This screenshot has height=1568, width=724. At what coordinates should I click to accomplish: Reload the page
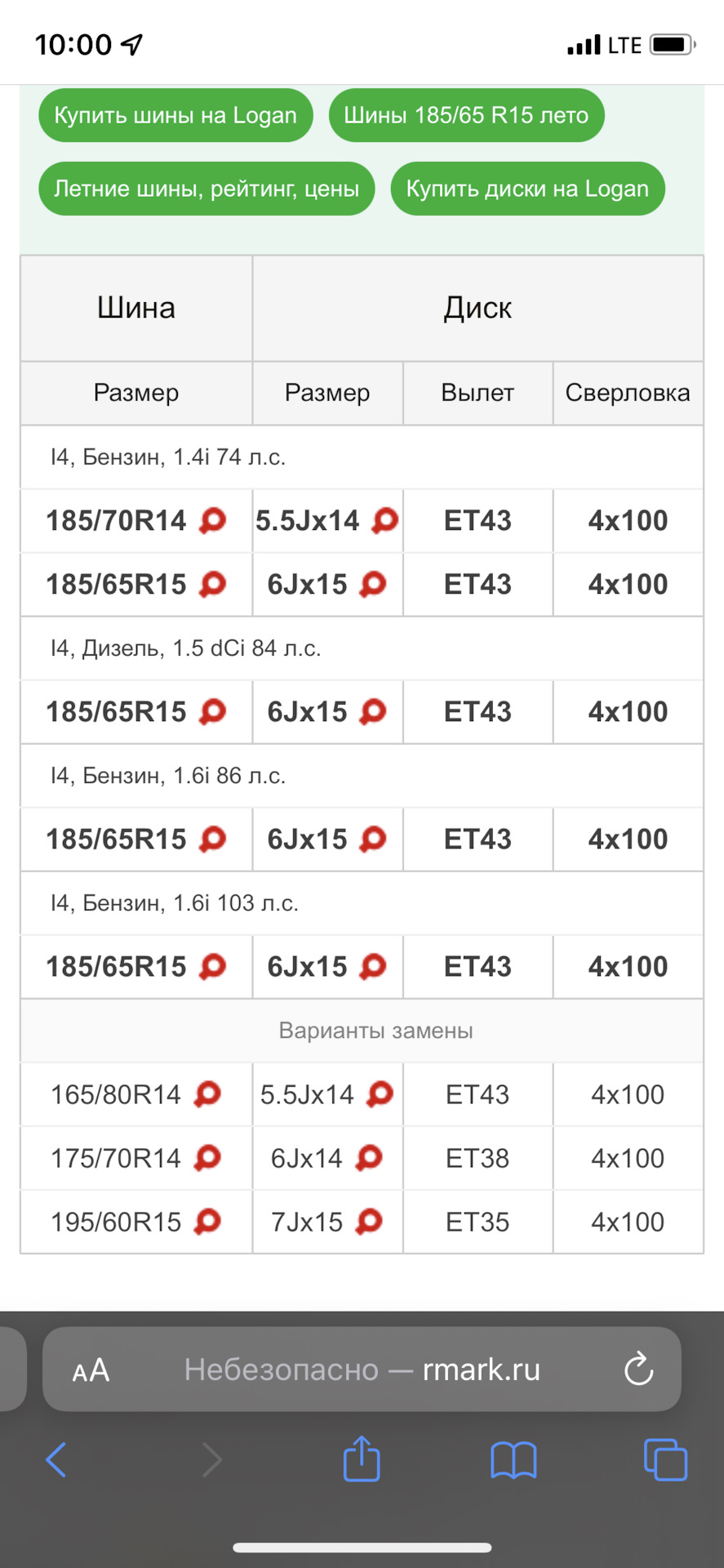(638, 1370)
